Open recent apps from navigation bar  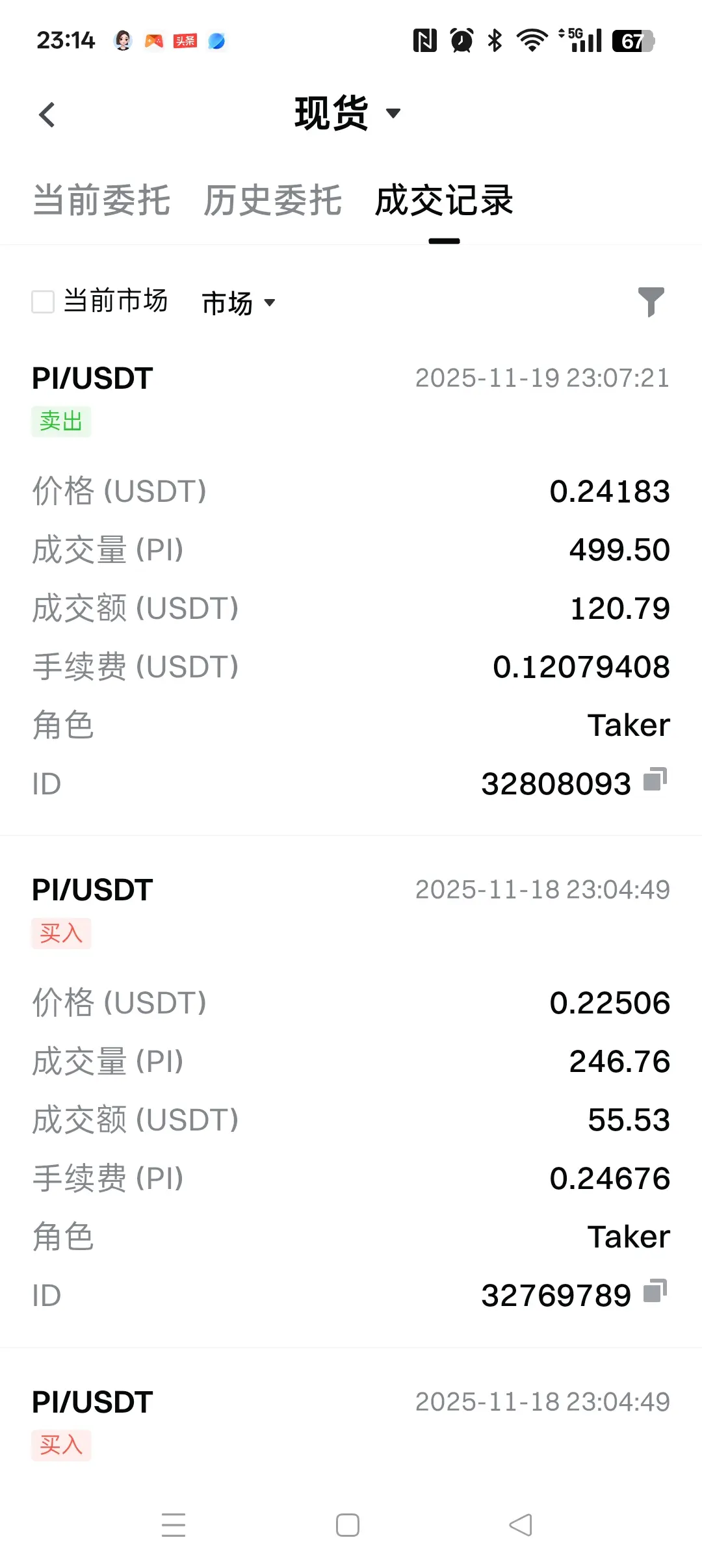click(x=174, y=1525)
